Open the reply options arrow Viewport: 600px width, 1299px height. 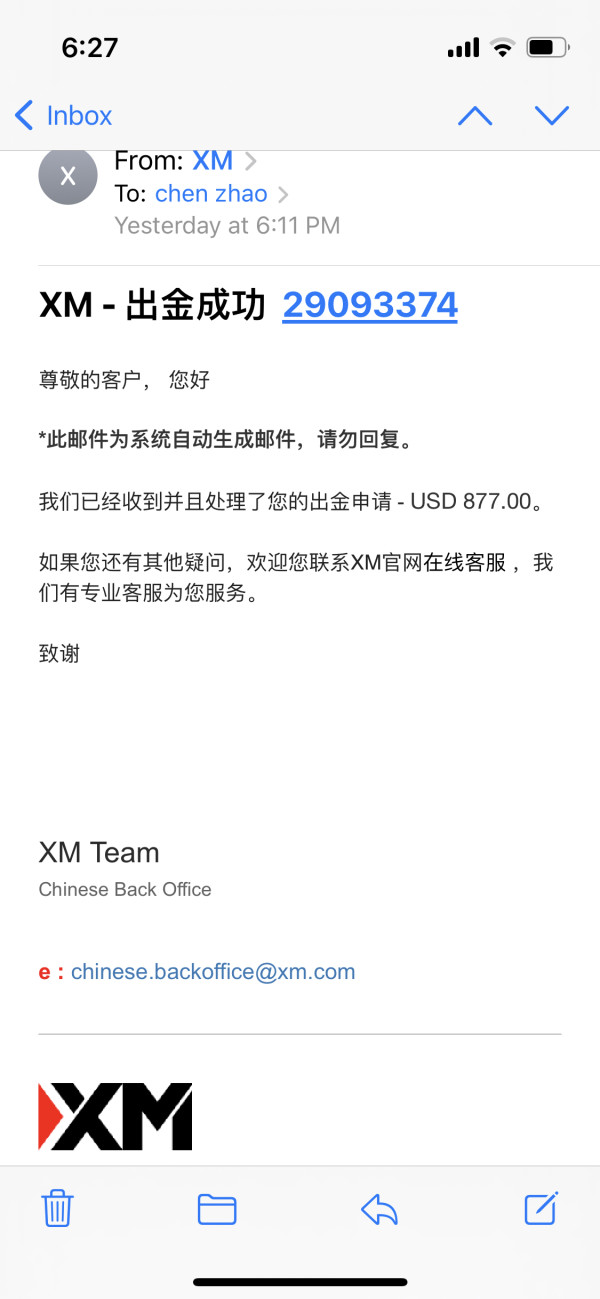pos(379,1210)
